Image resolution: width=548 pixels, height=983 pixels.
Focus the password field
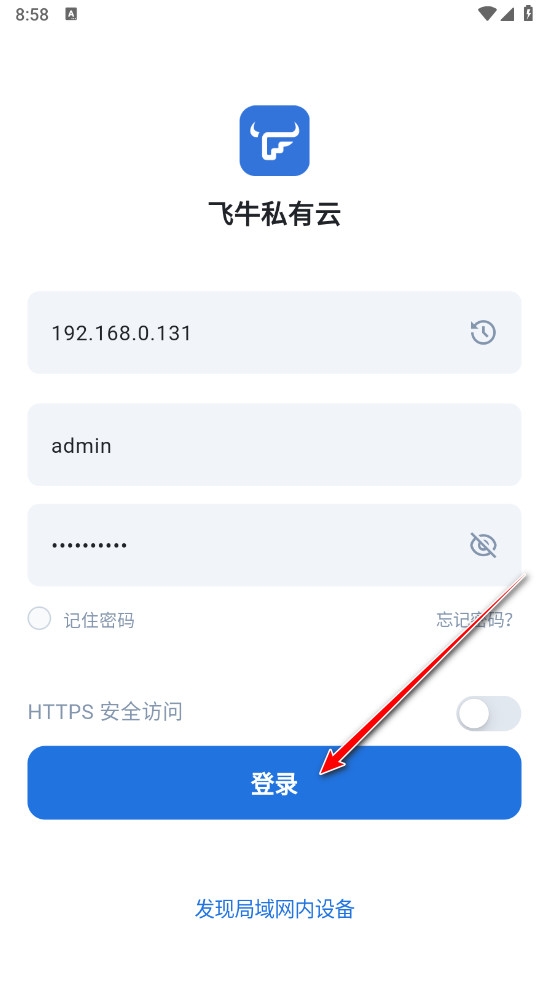coord(274,545)
